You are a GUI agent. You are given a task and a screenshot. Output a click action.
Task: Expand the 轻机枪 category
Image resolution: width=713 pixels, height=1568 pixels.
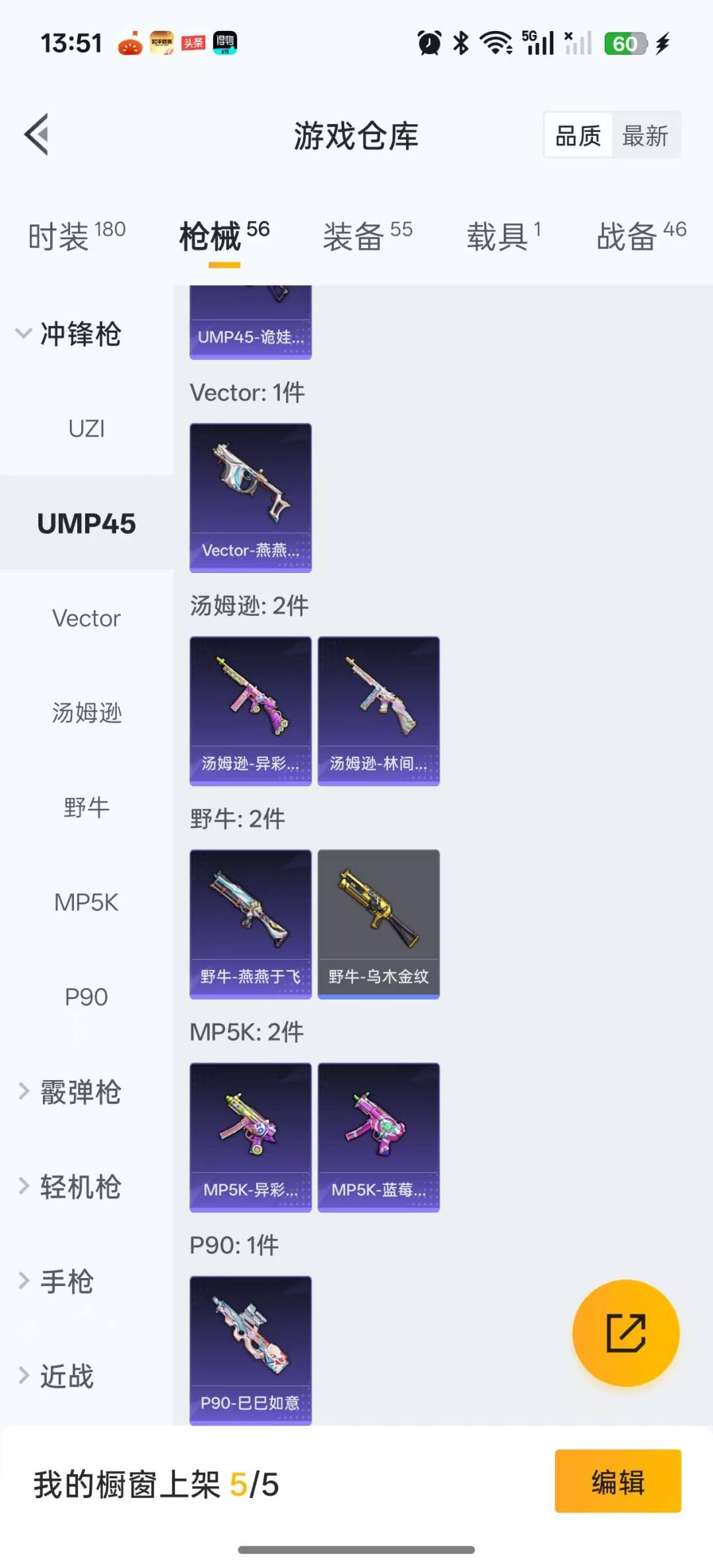69,1187
